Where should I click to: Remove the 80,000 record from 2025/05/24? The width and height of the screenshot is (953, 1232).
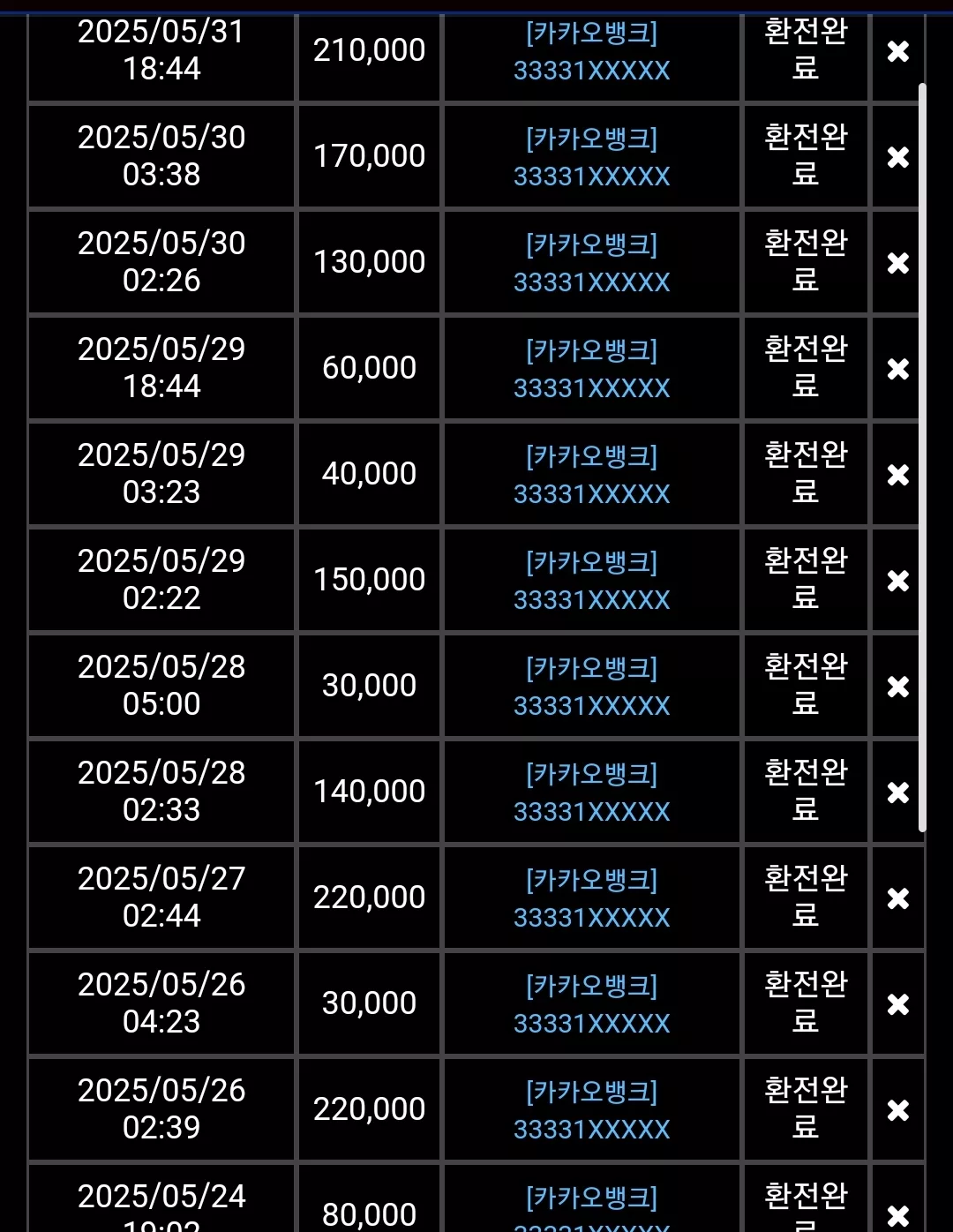point(898,1216)
